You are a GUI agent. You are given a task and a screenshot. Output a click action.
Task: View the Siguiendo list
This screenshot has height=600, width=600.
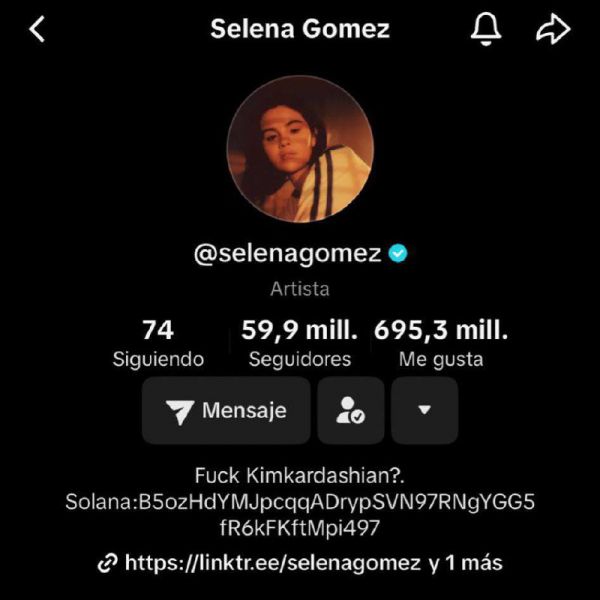click(158, 343)
